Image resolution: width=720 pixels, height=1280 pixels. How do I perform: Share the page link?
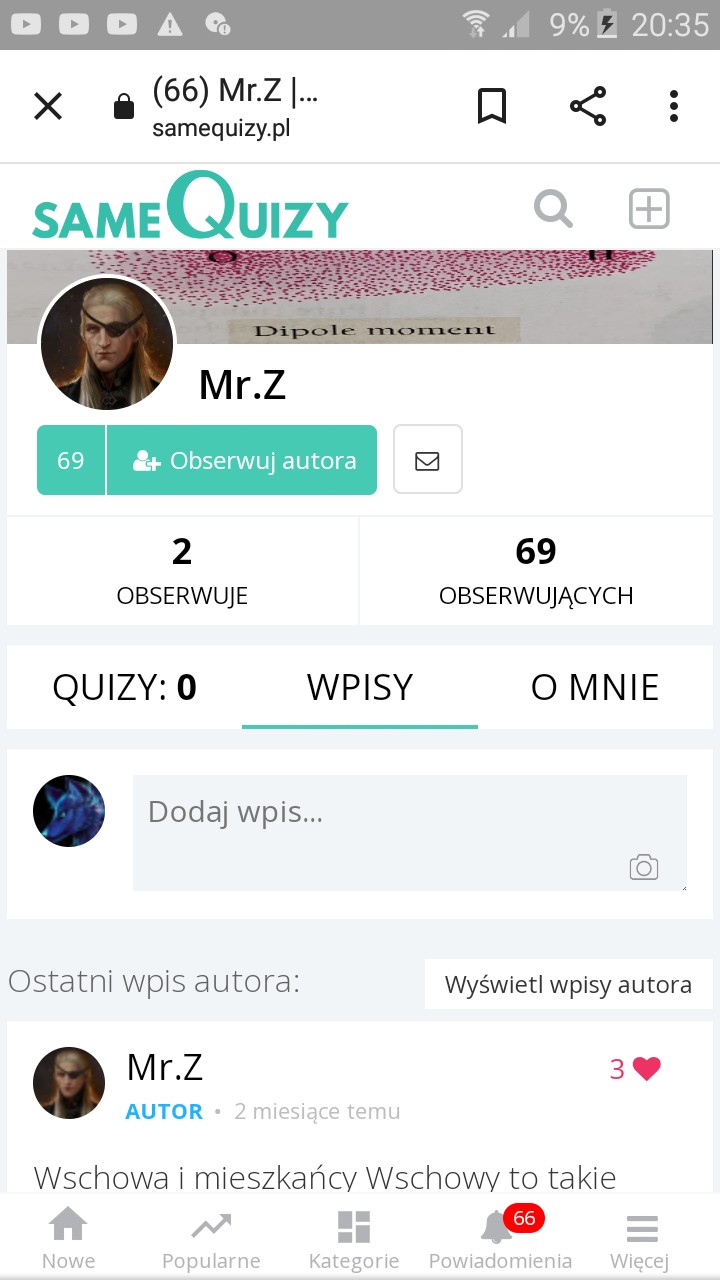pyautogui.click(x=588, y=106)
